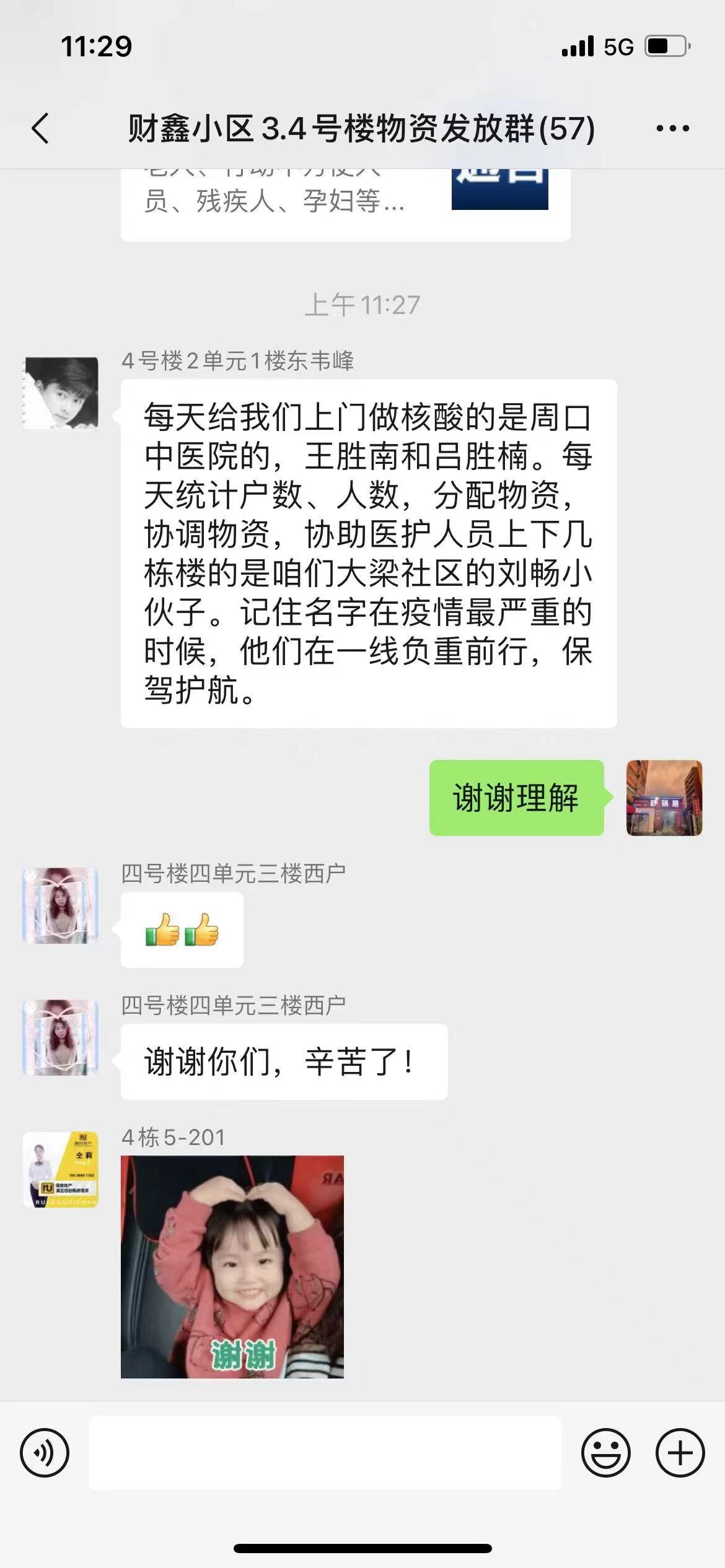Image resolution: width=725 pixels, height=1568 pixels.
Task: Go back from the group chat
Action: [x=40, y=129]
